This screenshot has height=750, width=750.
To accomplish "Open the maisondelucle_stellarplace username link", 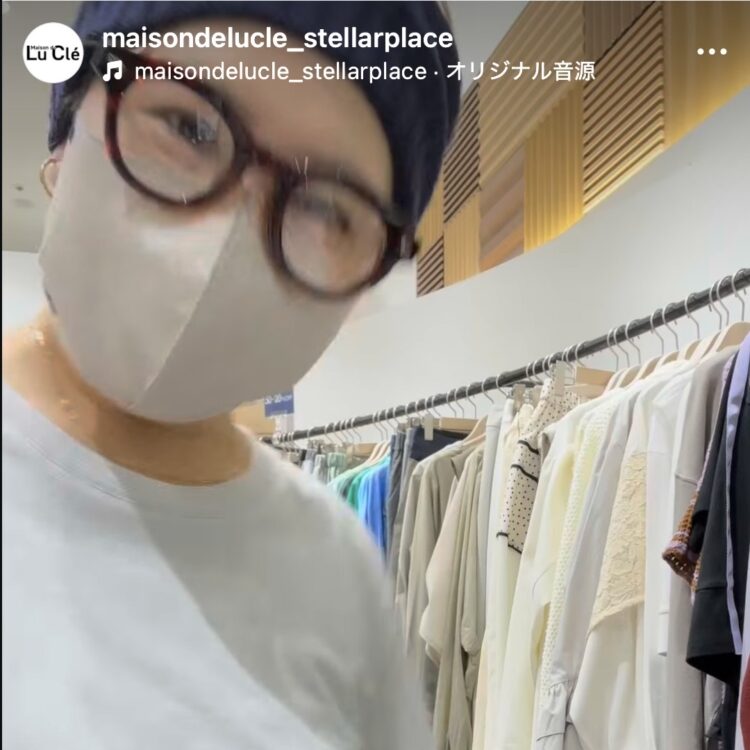I will click(x=278, y=38).
